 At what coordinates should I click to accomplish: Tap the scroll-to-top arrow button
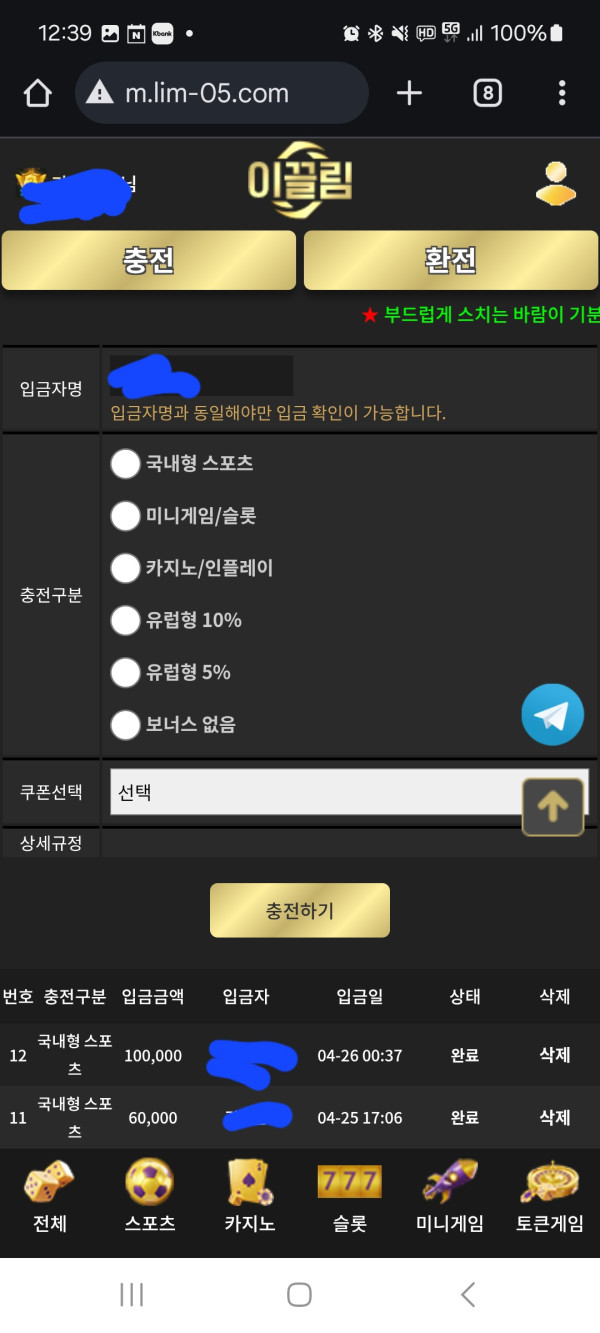click(x=552, y=806)
